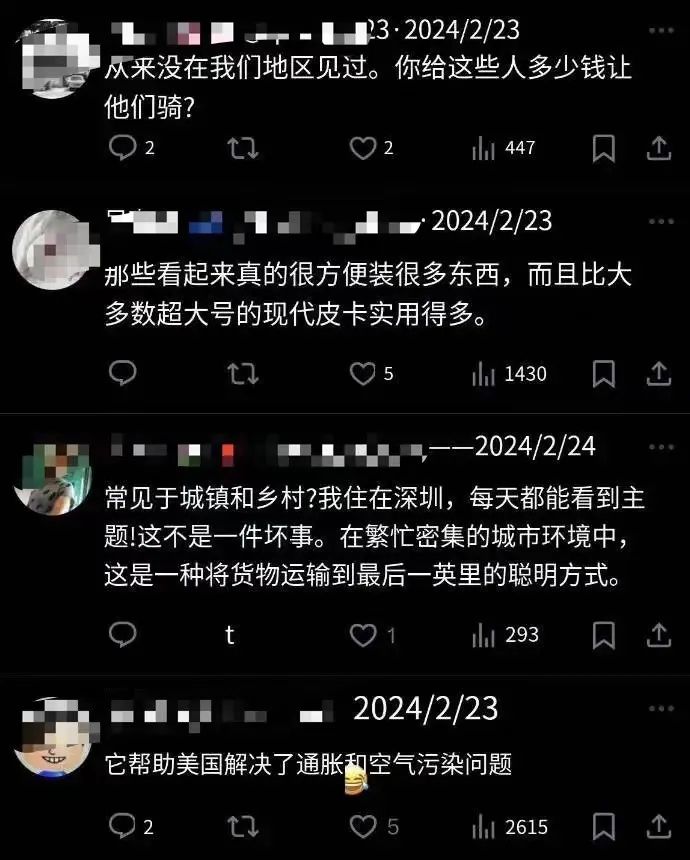690x860 pixels.
Task: Like the 它帮助美国解决了通胀 comment
Action: click(363, 827)
